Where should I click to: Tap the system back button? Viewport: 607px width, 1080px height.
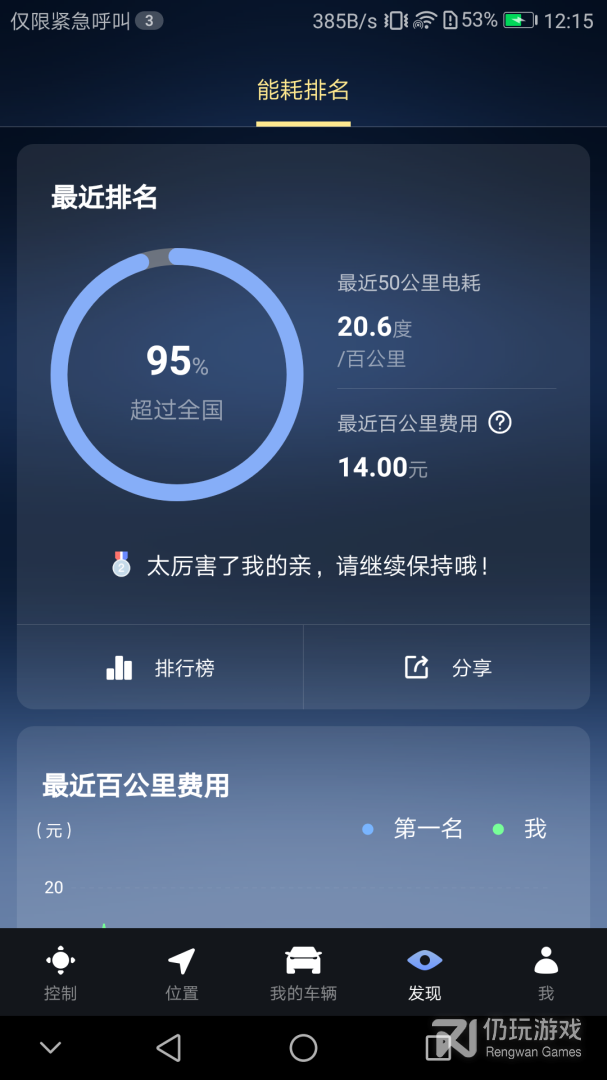tap(169, 1048)
